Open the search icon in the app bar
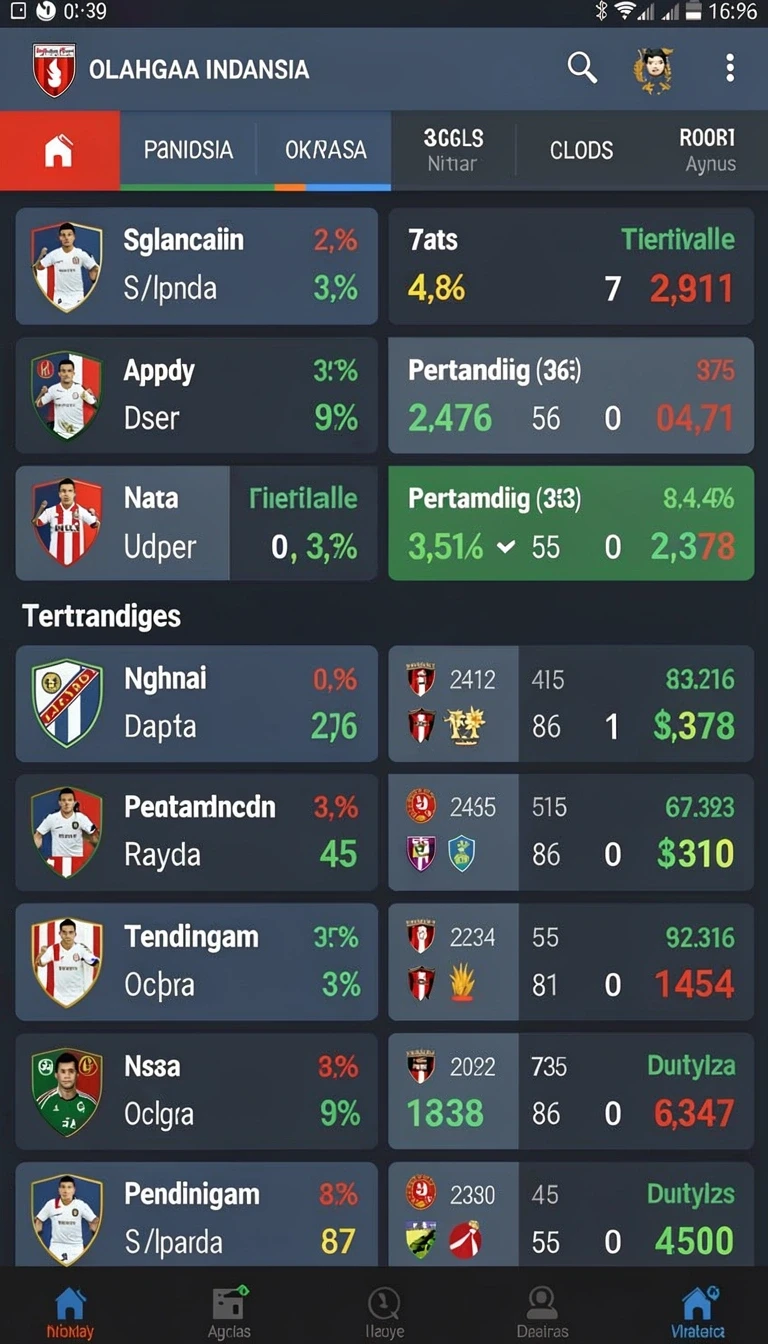The image size is (768, 1344). [x=582, y=68]
